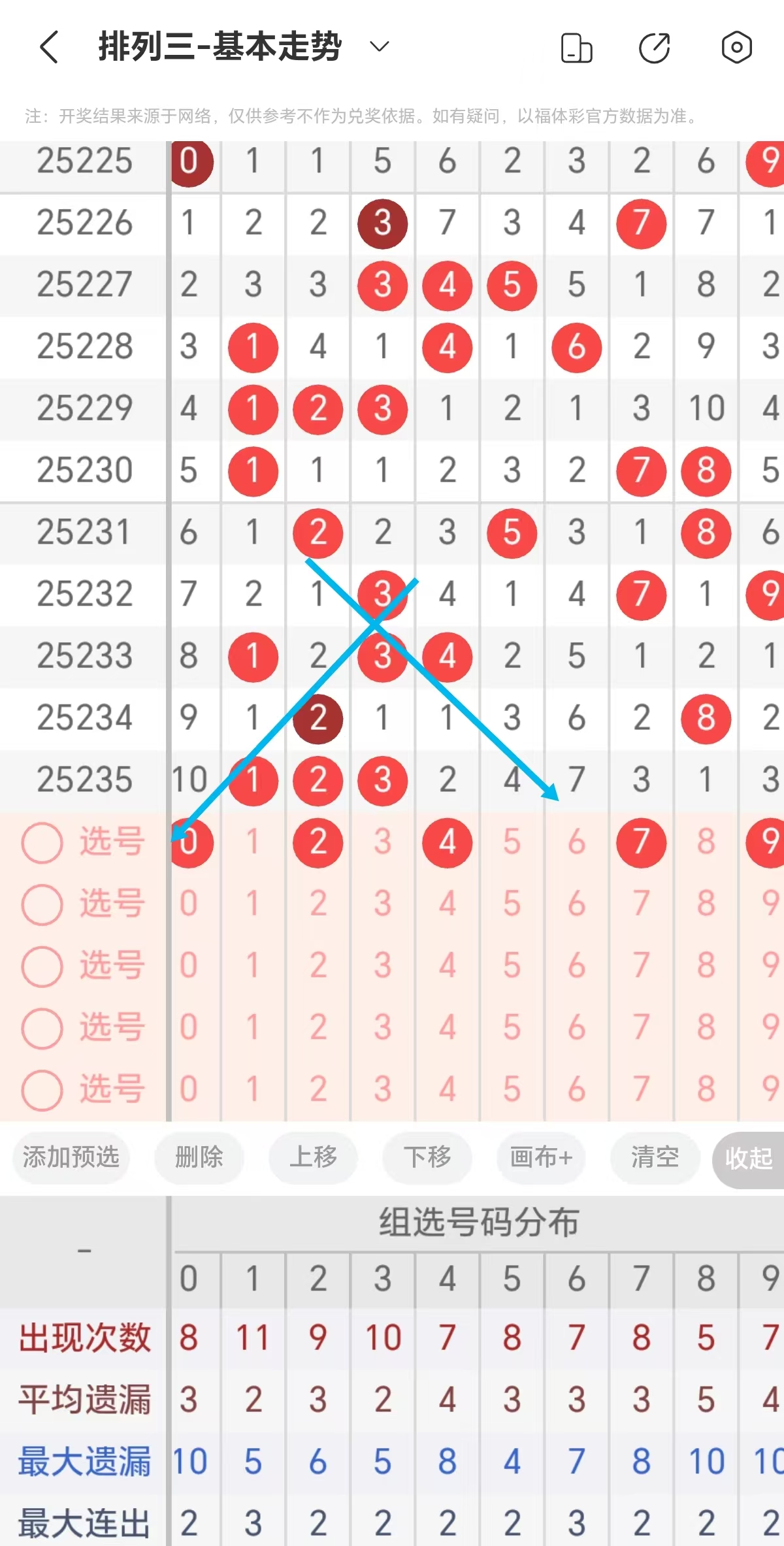Collapse the panel with 收起

[749, 1159]
